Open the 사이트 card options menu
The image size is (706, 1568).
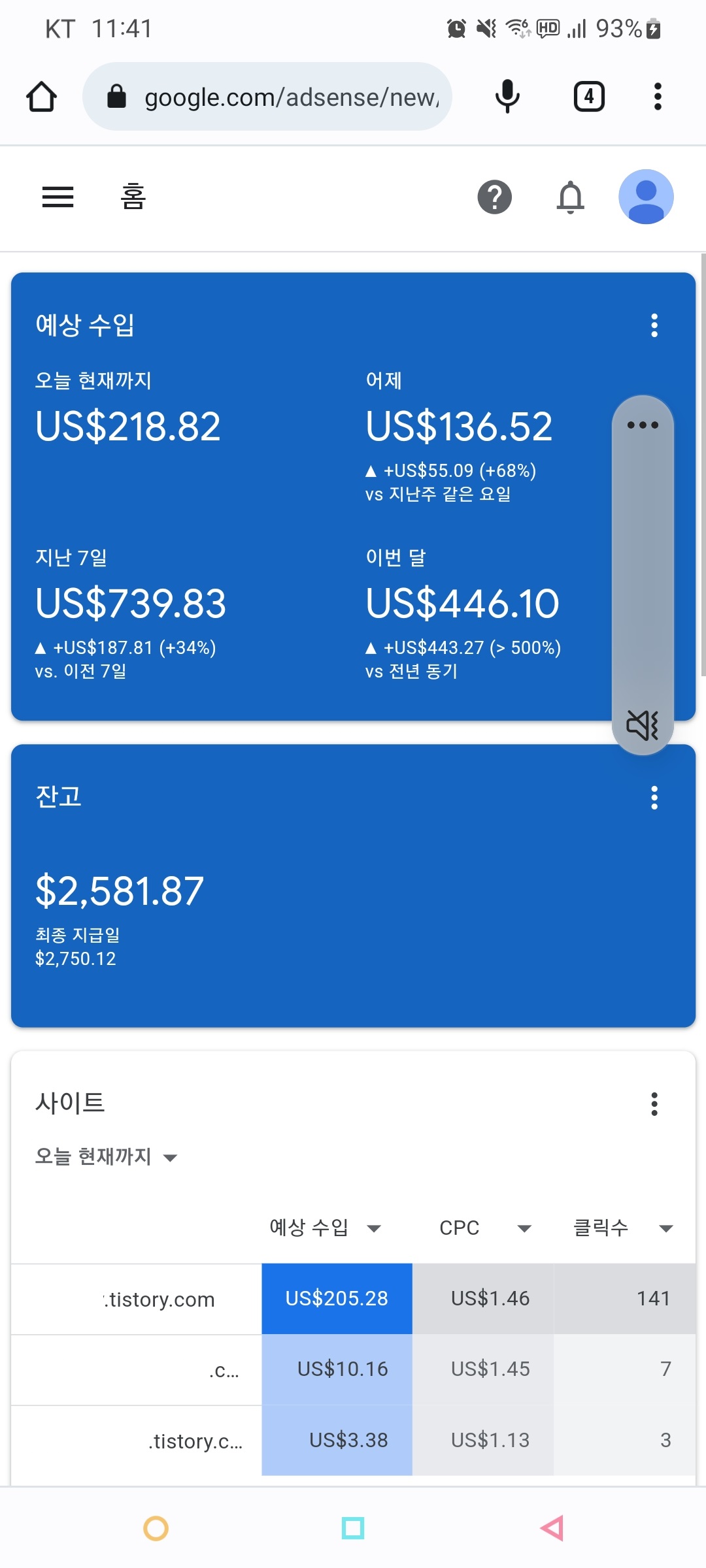pyautogui.click(x=654, y=1104)
